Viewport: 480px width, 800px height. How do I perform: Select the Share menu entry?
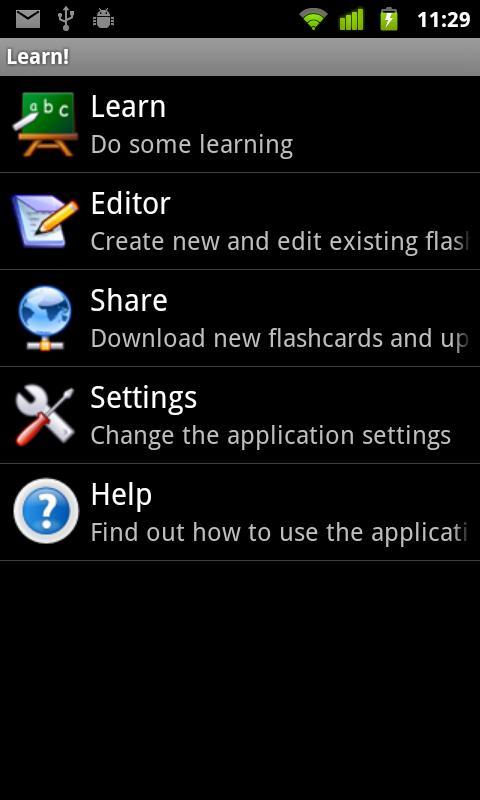[x=240, y=318]
